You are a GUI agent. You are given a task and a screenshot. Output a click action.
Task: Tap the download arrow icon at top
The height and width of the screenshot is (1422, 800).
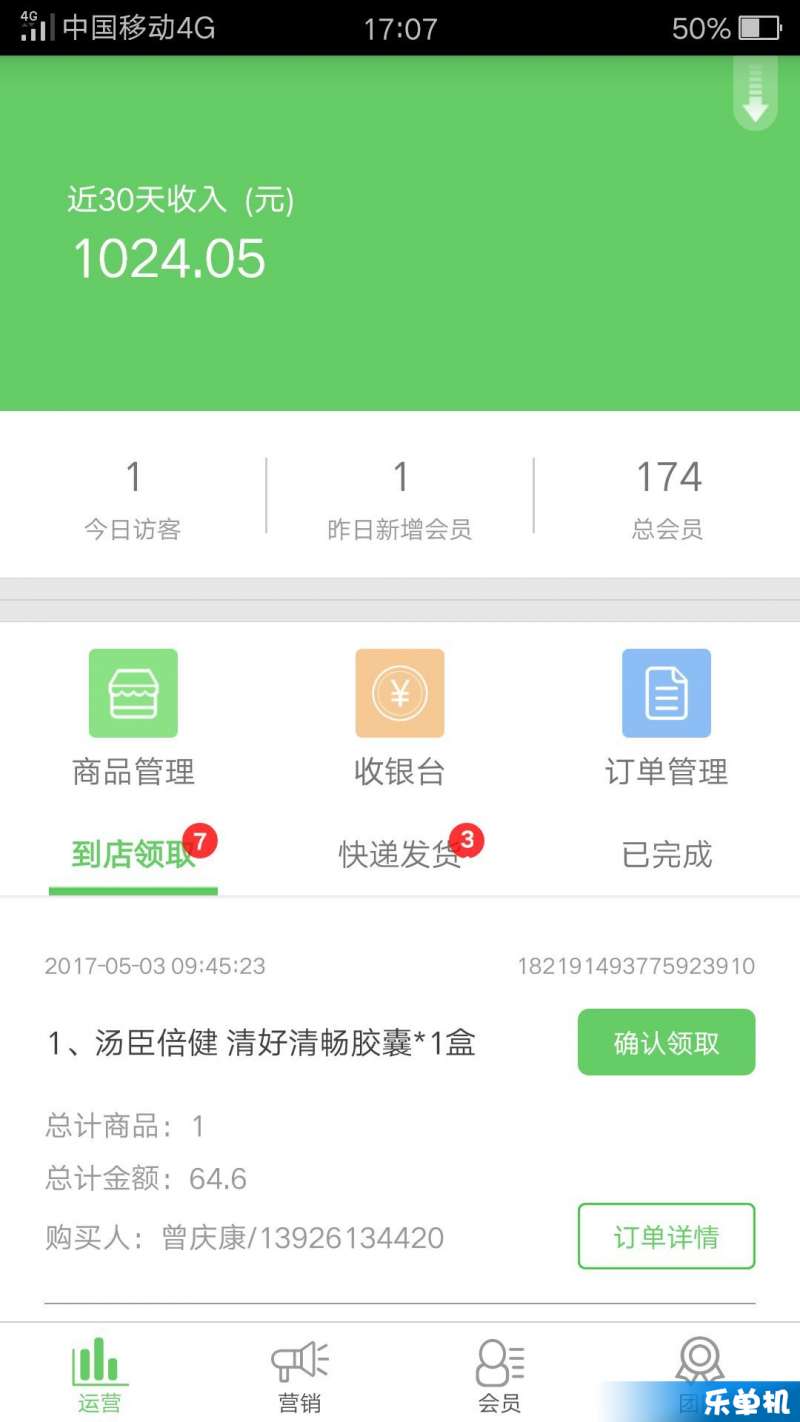click(x=755, y=96)
